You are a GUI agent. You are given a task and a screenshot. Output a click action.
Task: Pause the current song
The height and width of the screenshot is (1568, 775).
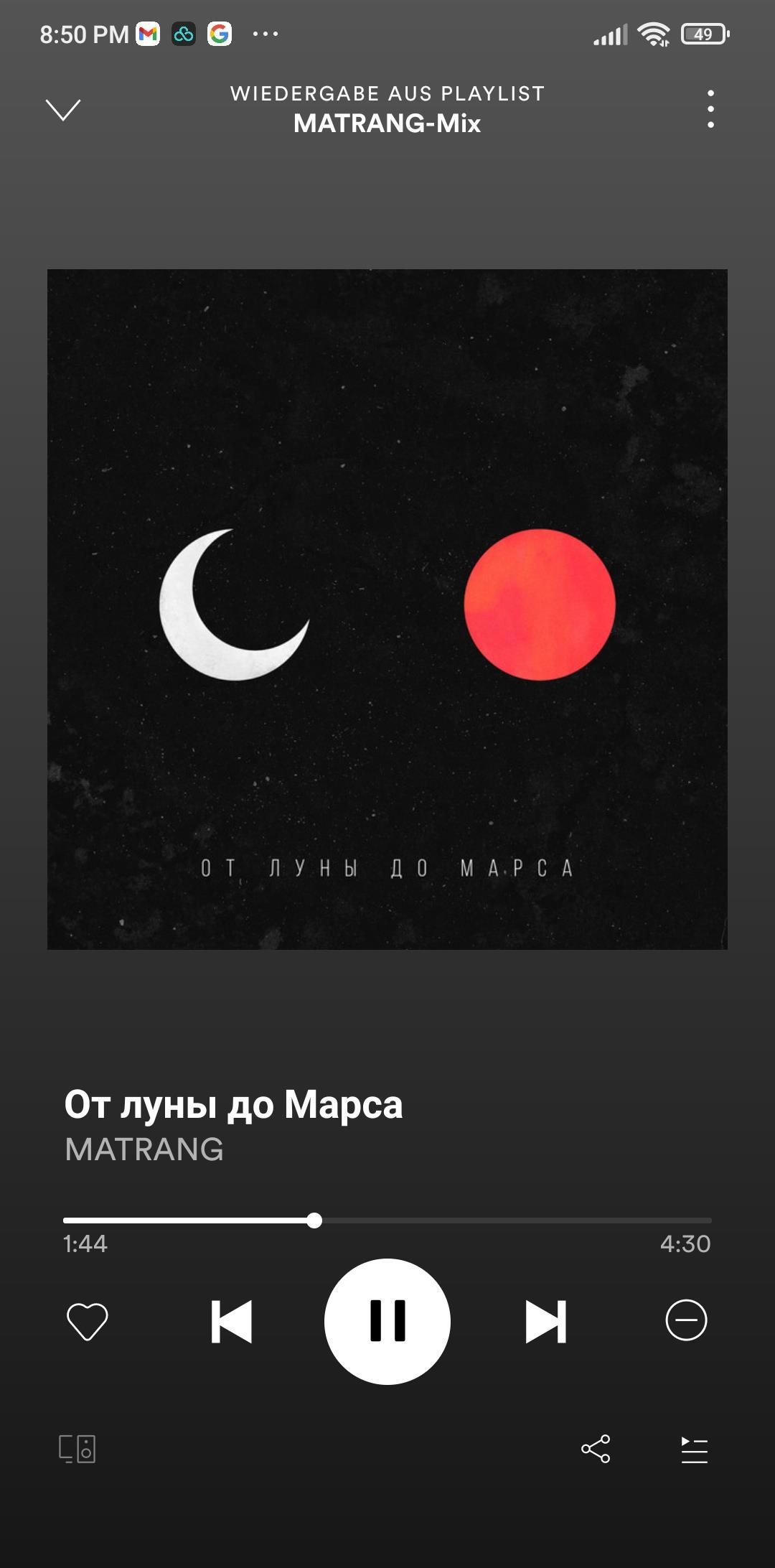click(387, 1321)
